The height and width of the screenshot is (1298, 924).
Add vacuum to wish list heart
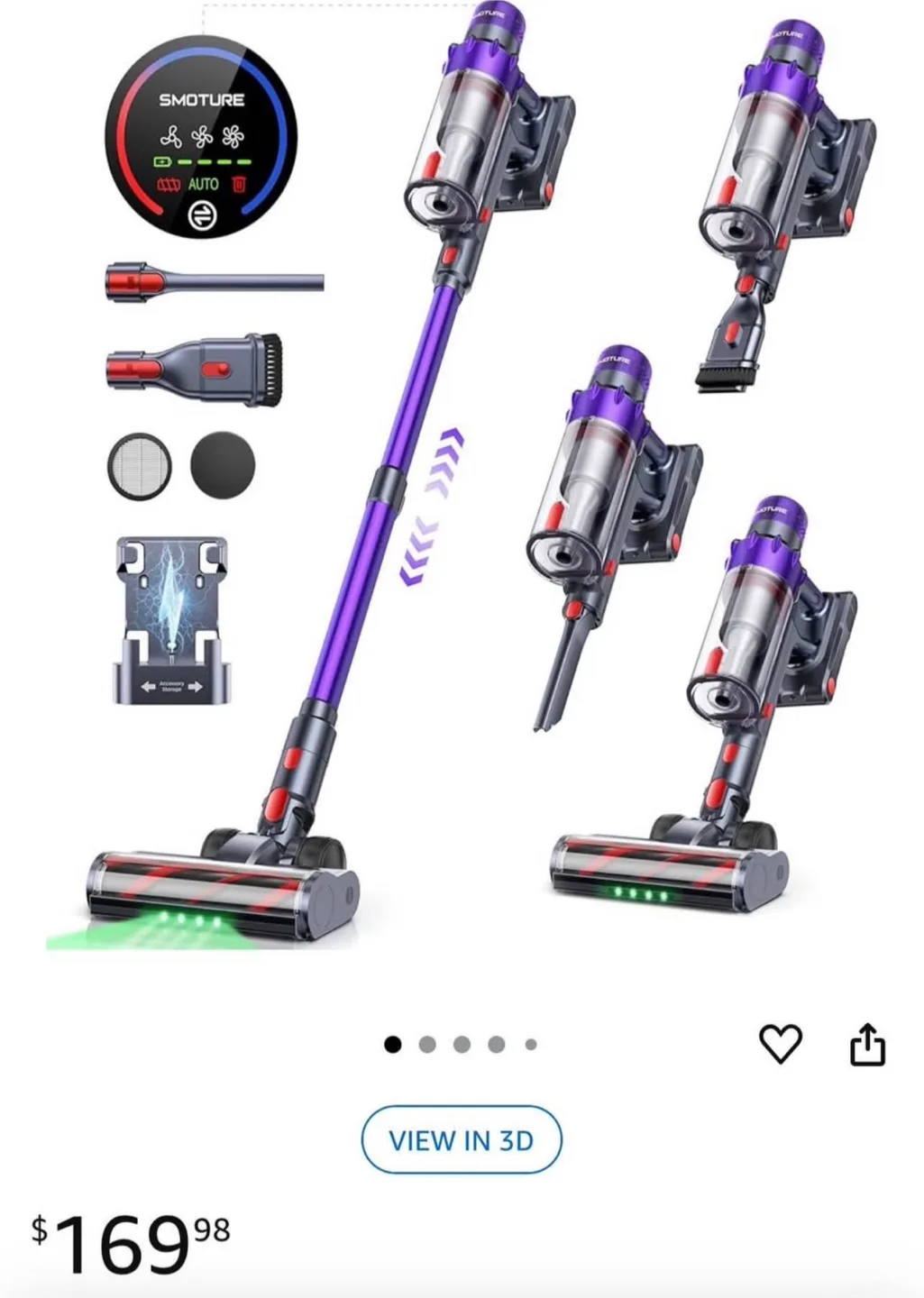pyautogui.click(x=780, y=1044)
